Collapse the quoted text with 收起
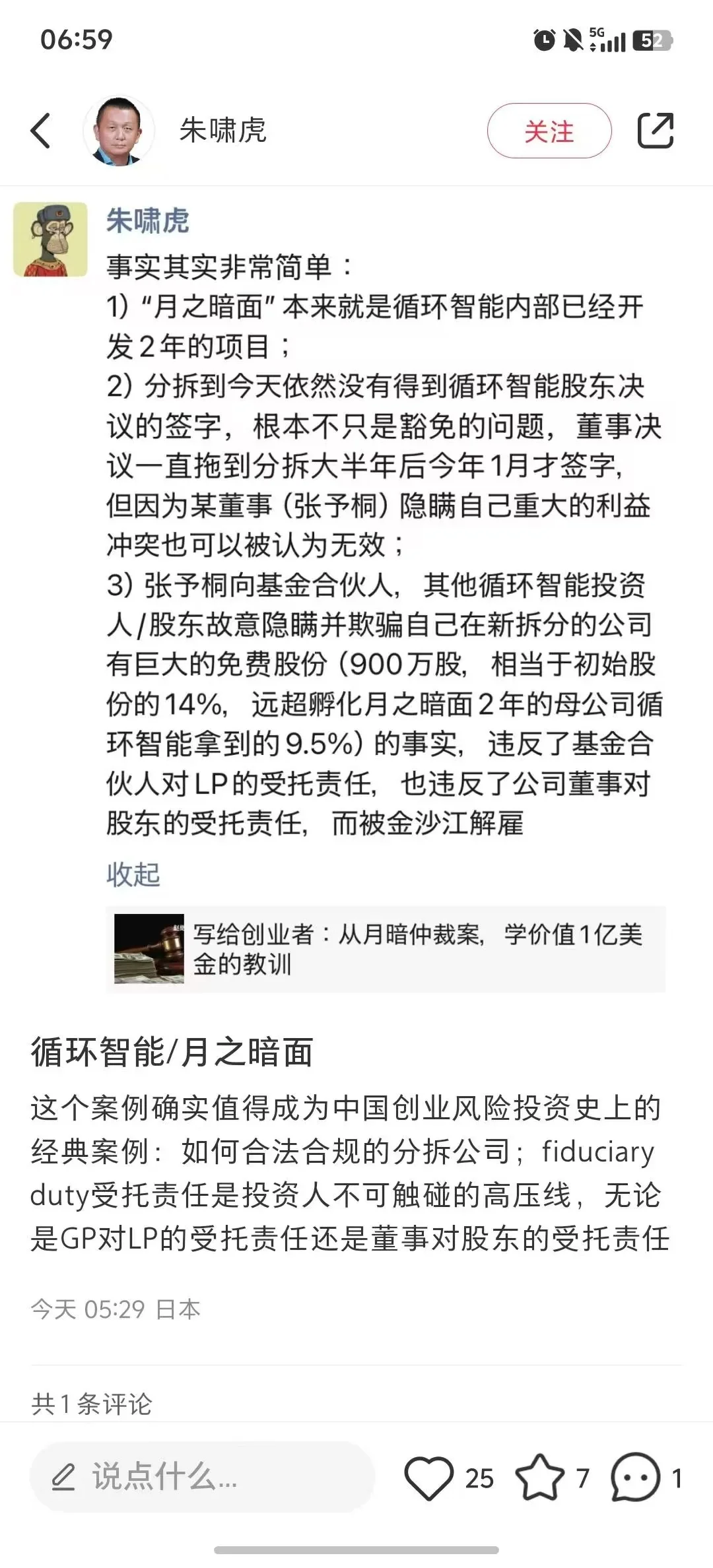 click(x=133, y=874)
